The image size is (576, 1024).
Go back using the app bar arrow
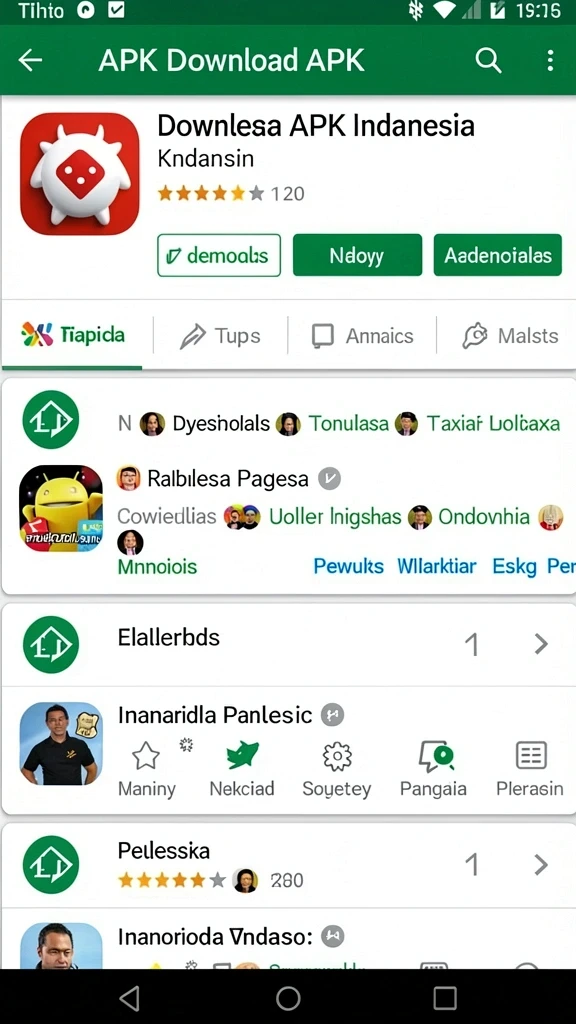tap(30, 60)
